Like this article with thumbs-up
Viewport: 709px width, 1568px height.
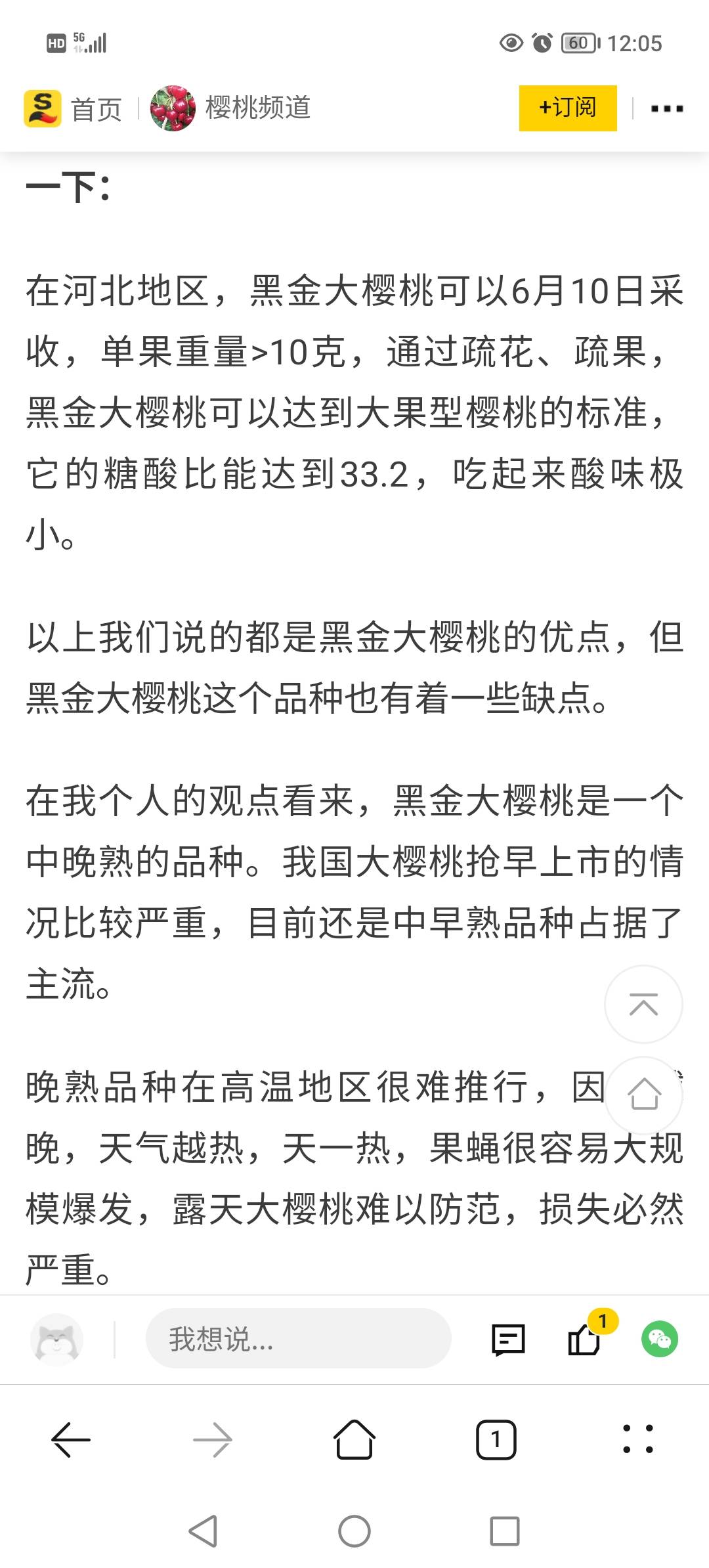pos(584,1338)
